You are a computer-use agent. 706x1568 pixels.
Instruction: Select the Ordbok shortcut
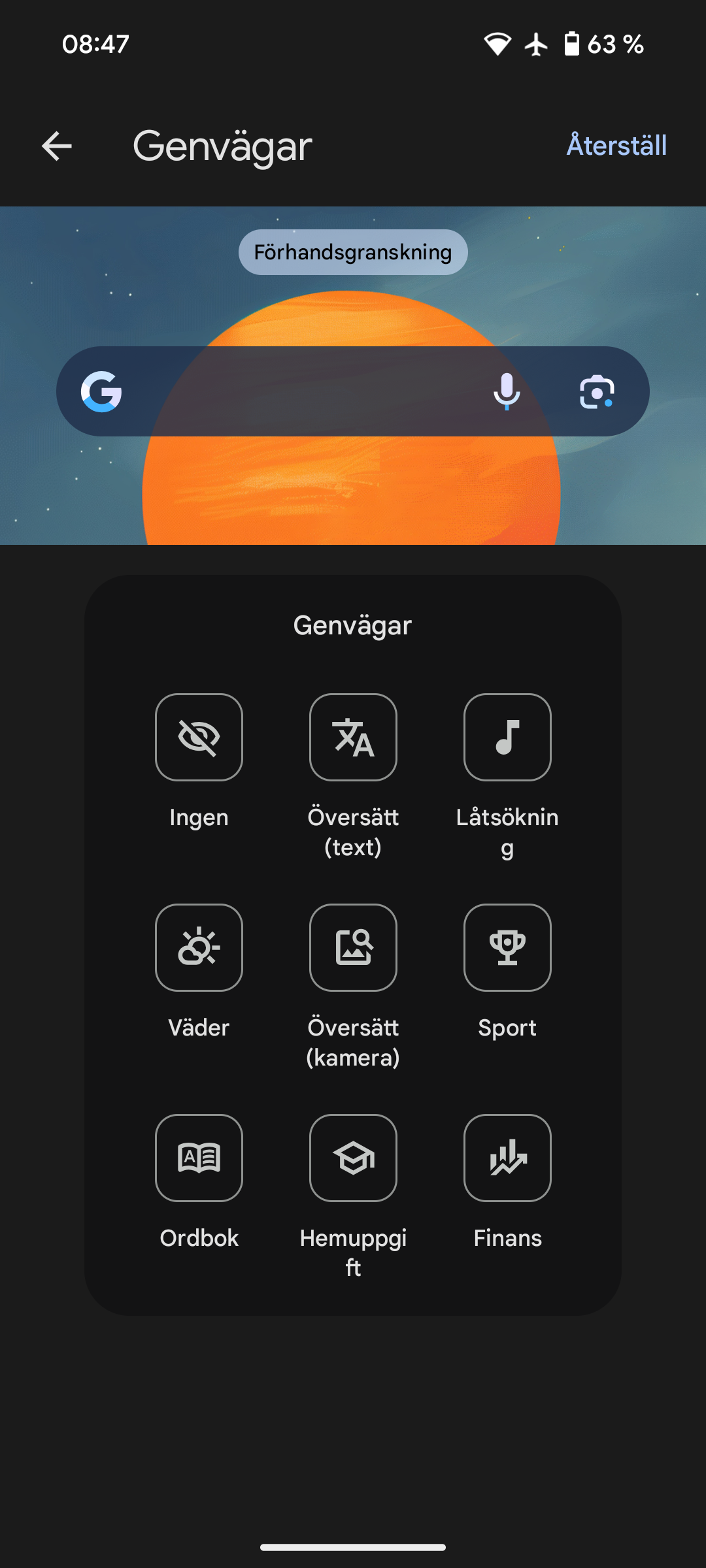coord(199,1158)
